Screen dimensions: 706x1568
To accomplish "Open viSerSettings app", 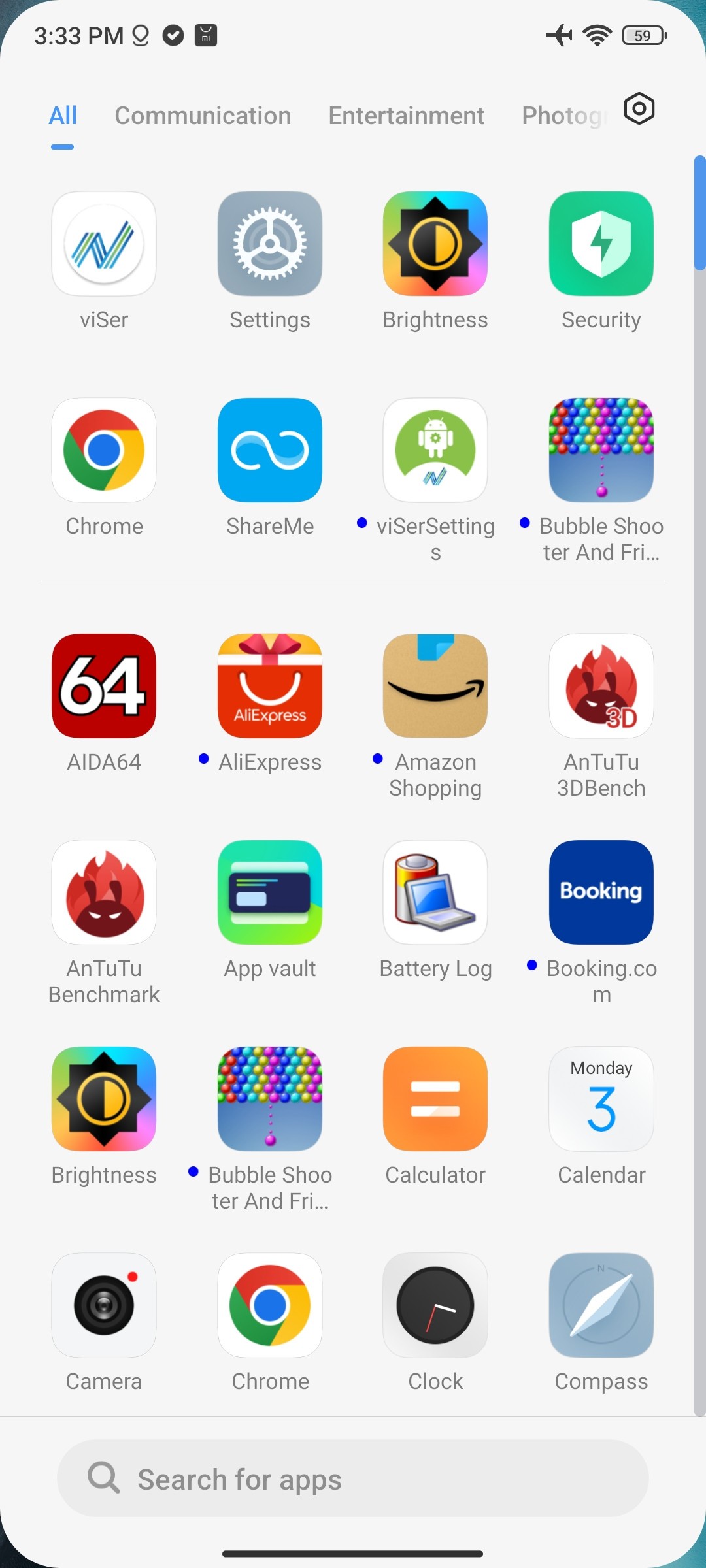I will coord(435,450).
